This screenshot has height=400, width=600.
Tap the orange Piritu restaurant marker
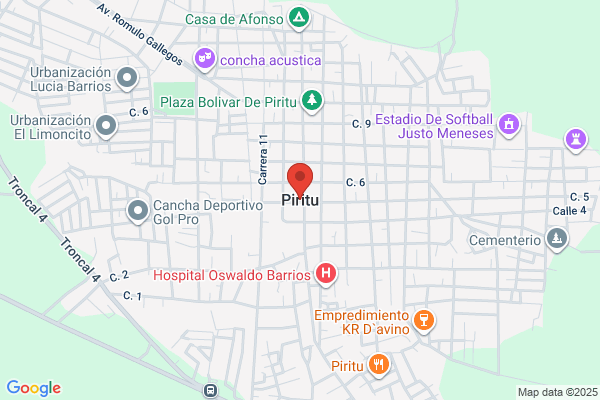click(379, 365)
